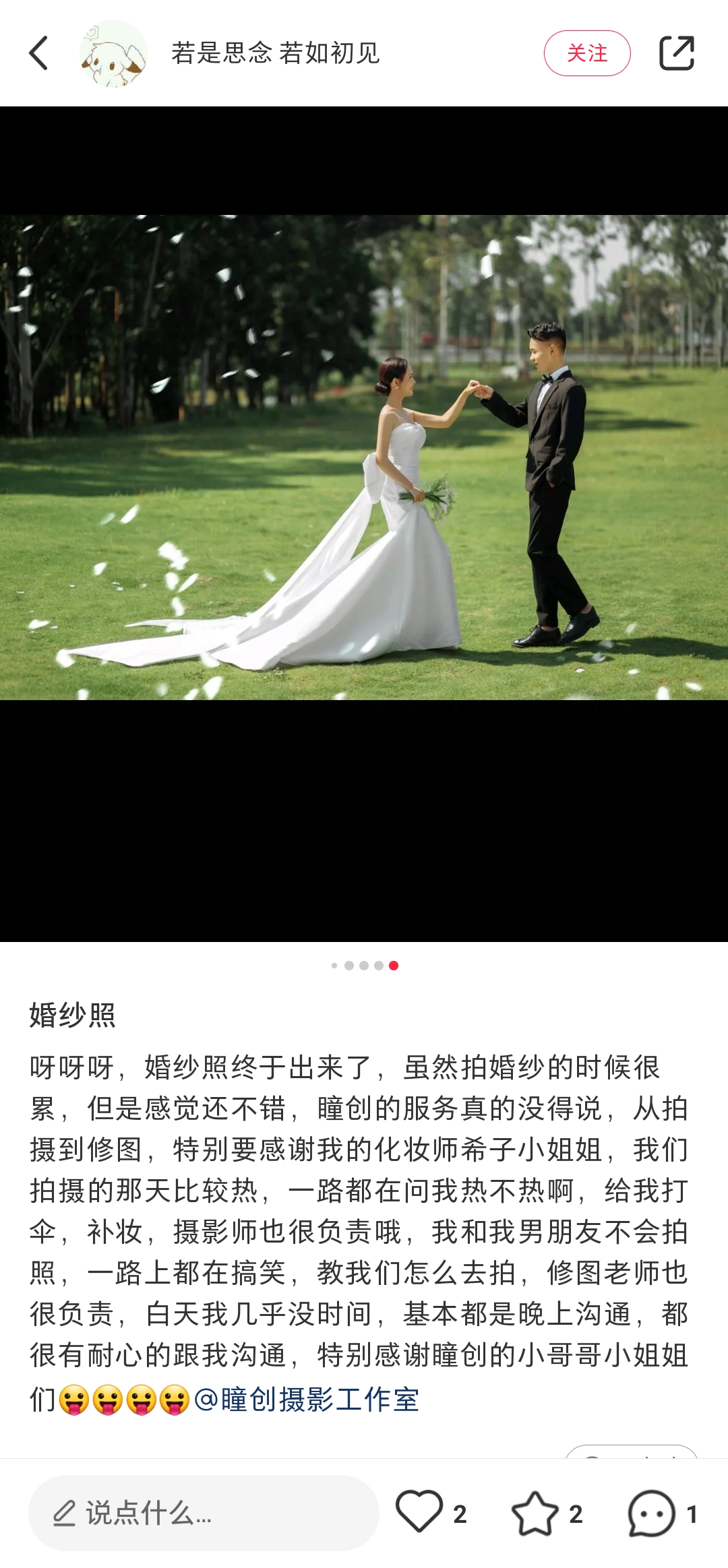Share this post
Screen dimensions: 728x1568
(x=676, y=53)
